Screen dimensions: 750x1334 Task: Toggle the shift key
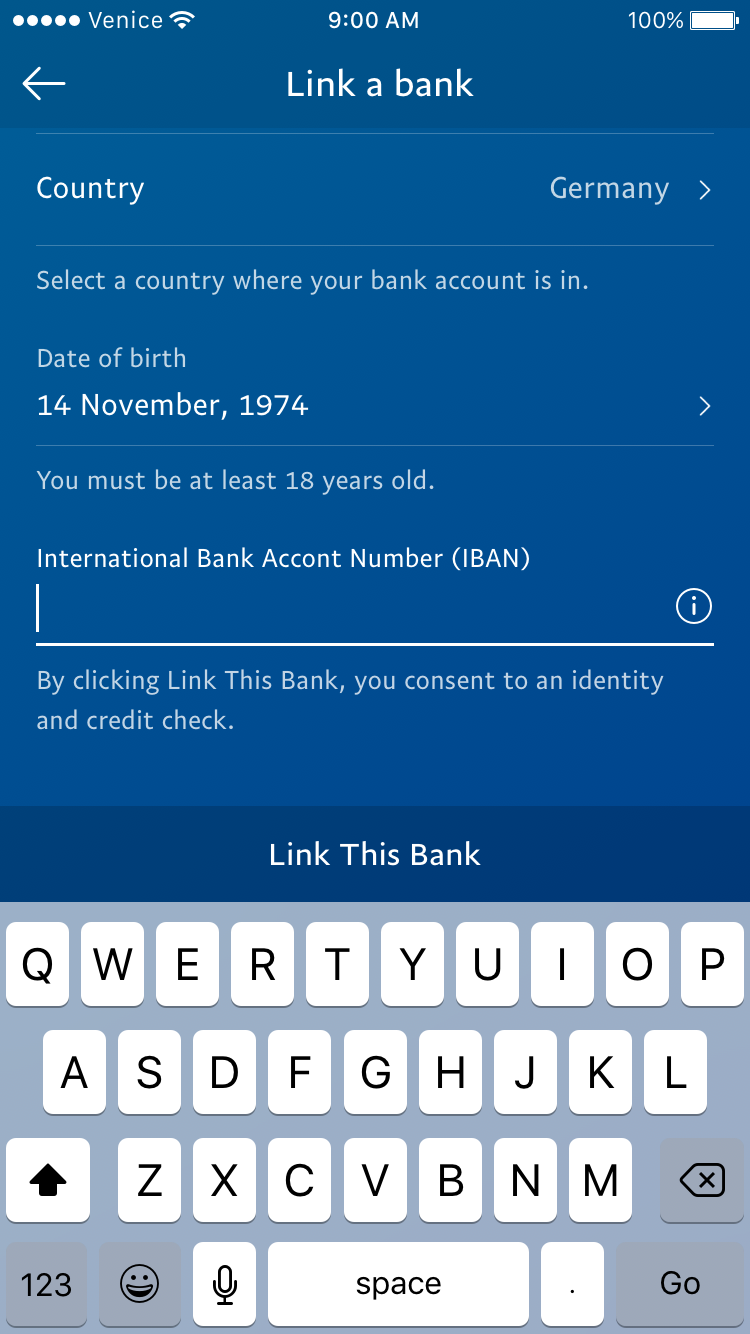pyautogui.click(x=48, y=1181)
